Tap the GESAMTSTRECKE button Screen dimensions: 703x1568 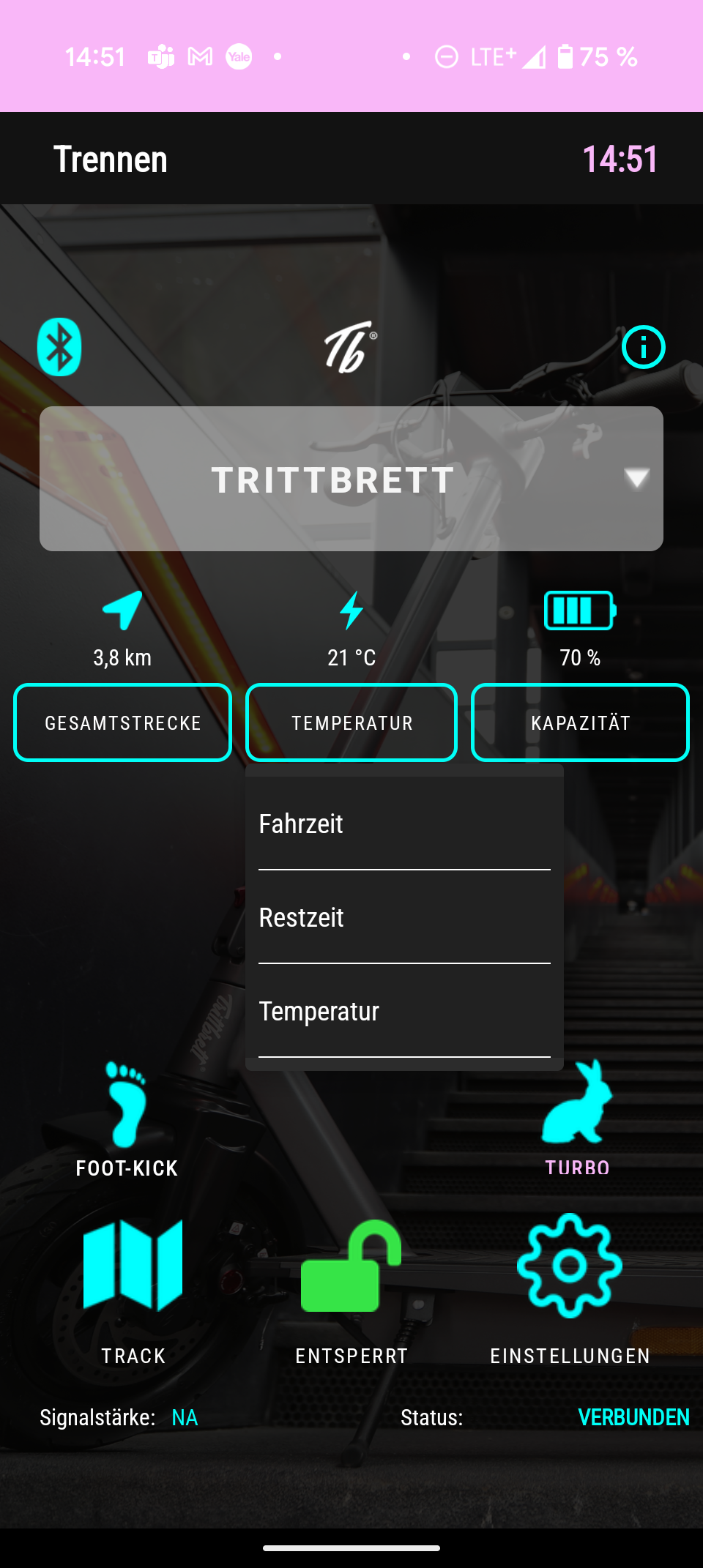click(123, 723)
